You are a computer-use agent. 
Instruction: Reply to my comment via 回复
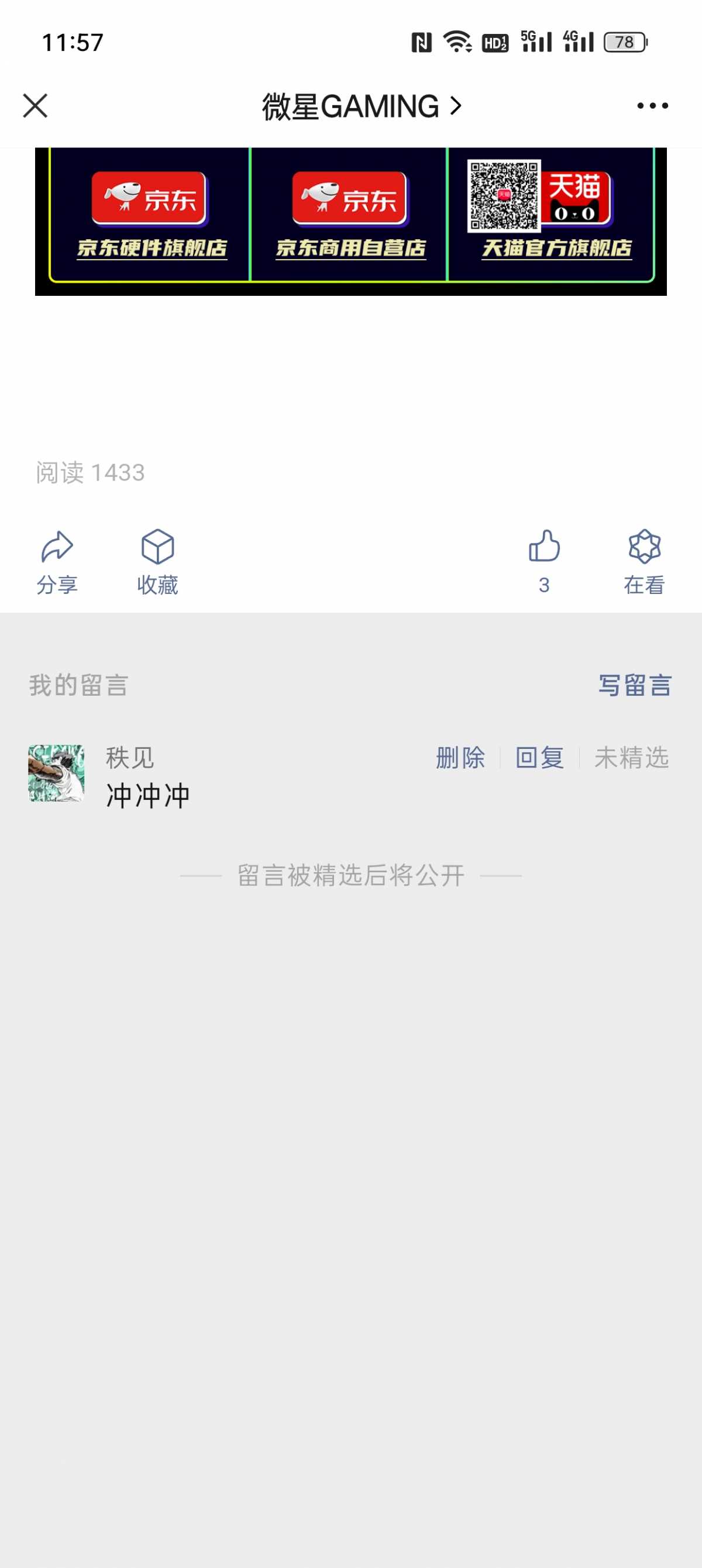[539, 758]
